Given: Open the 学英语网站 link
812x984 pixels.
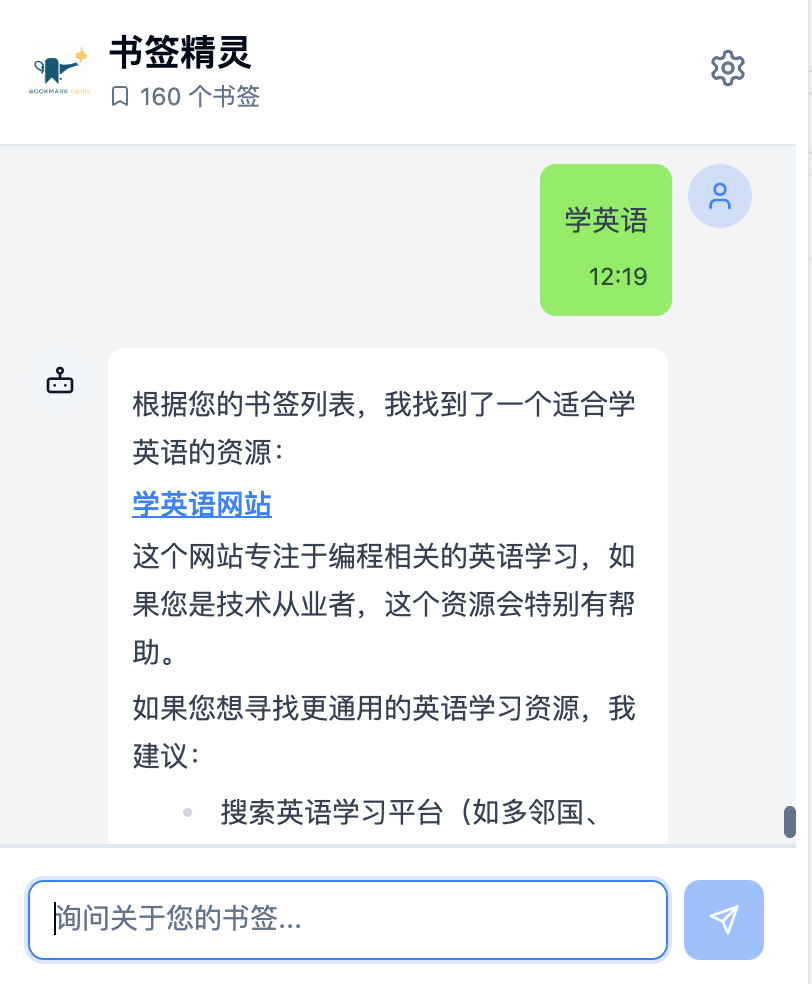Looking at the screenshot, I should tap(202, 505).
